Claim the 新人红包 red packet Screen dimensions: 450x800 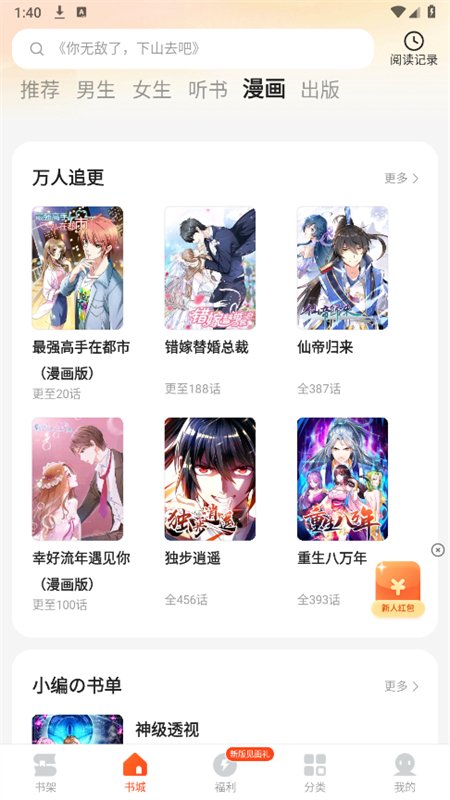(398, 588)
